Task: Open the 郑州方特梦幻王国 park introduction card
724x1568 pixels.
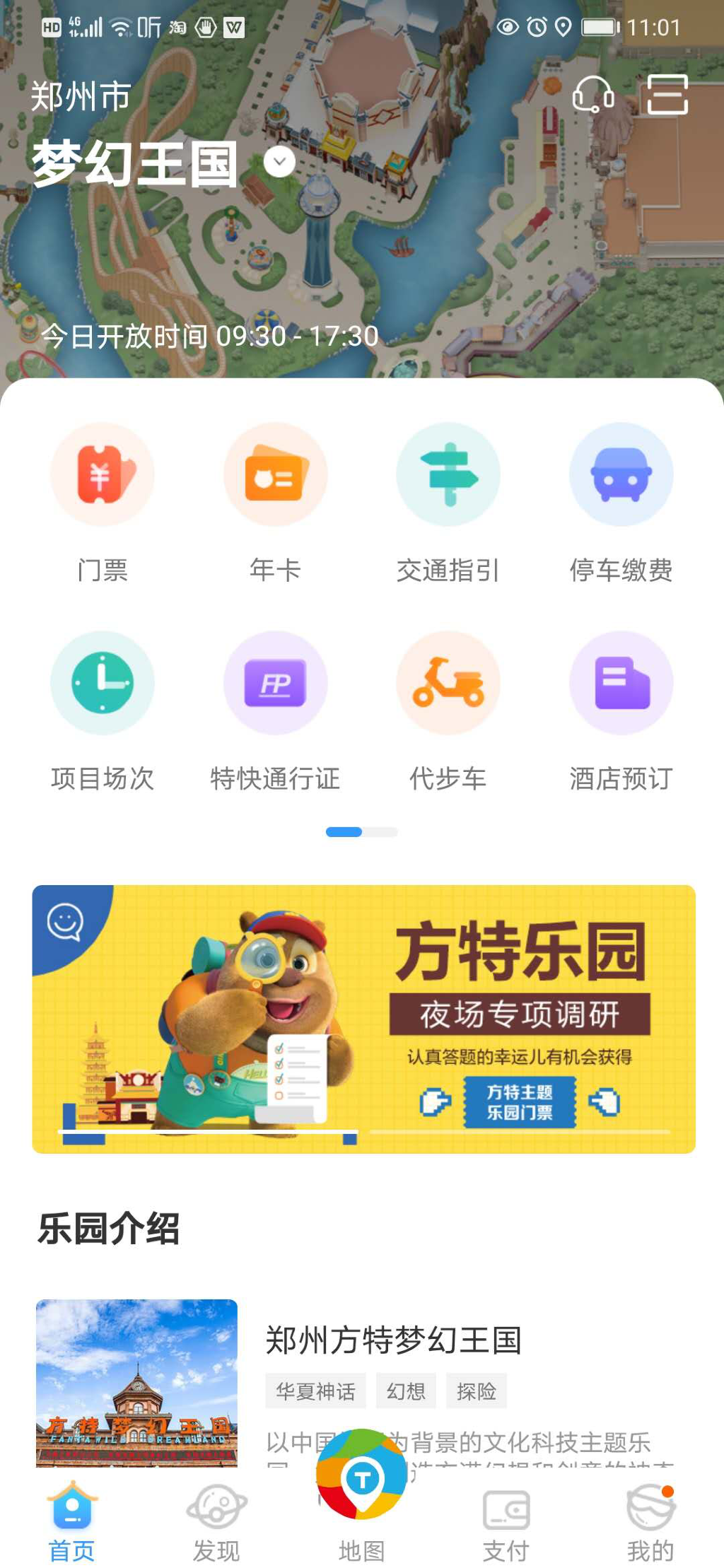Action: click(362, 1383)
